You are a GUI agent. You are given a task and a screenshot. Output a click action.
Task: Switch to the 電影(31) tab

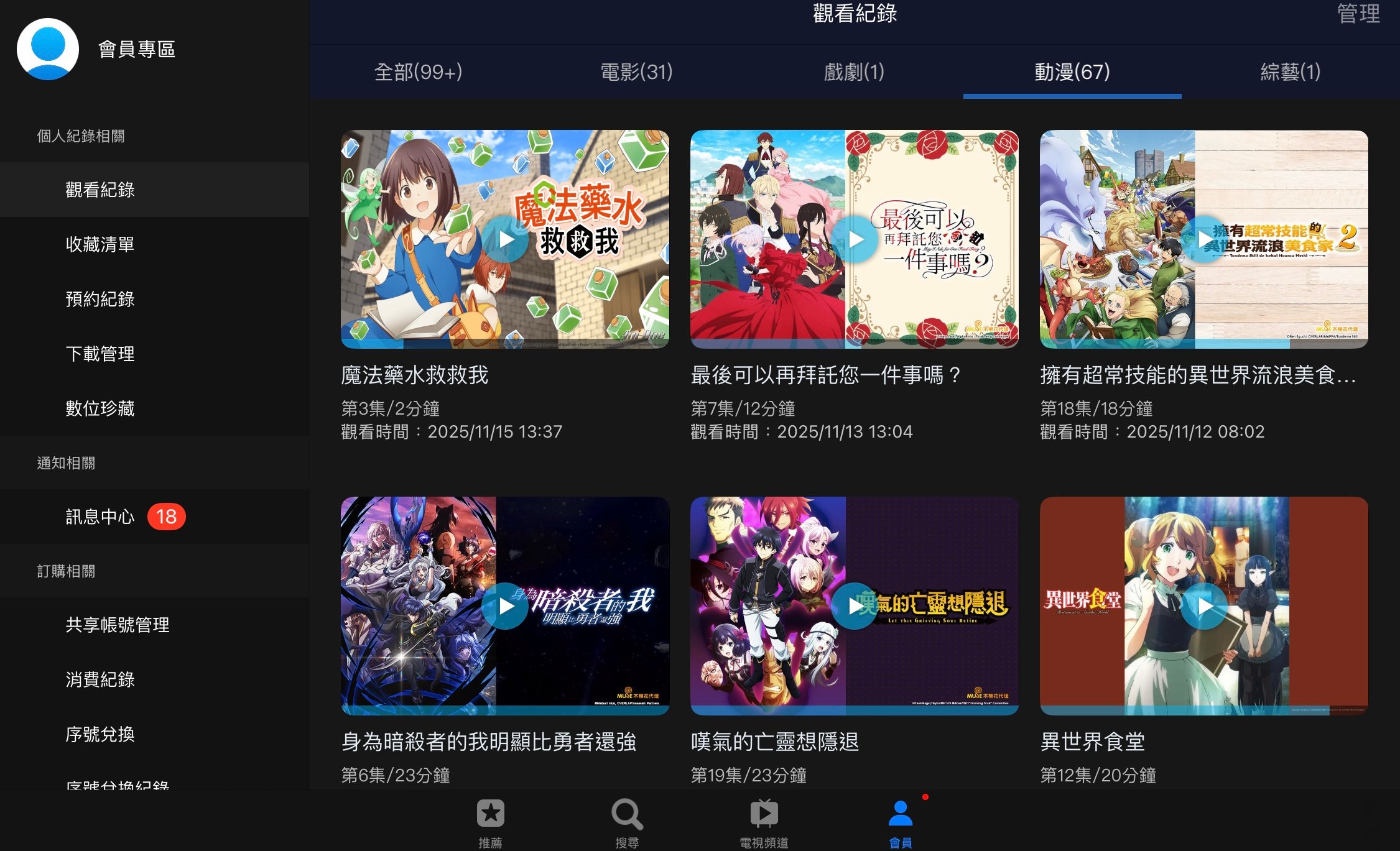coord(636,72)
